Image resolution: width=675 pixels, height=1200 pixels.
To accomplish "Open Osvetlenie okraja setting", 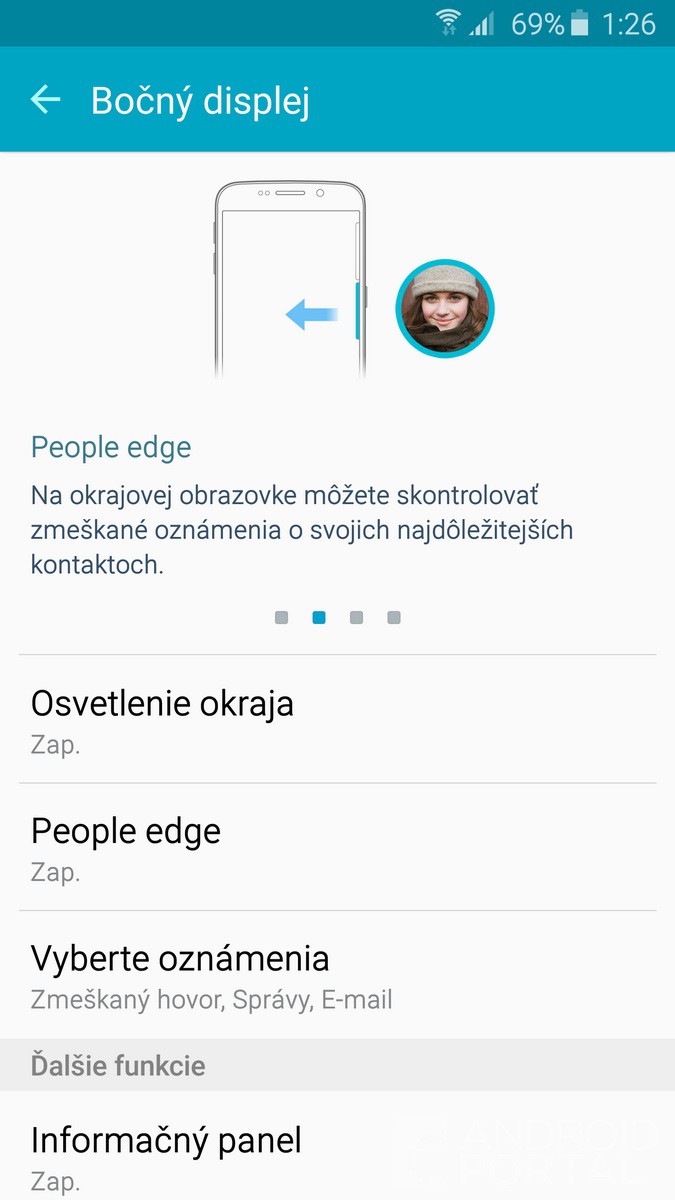I will pos(337,720).
